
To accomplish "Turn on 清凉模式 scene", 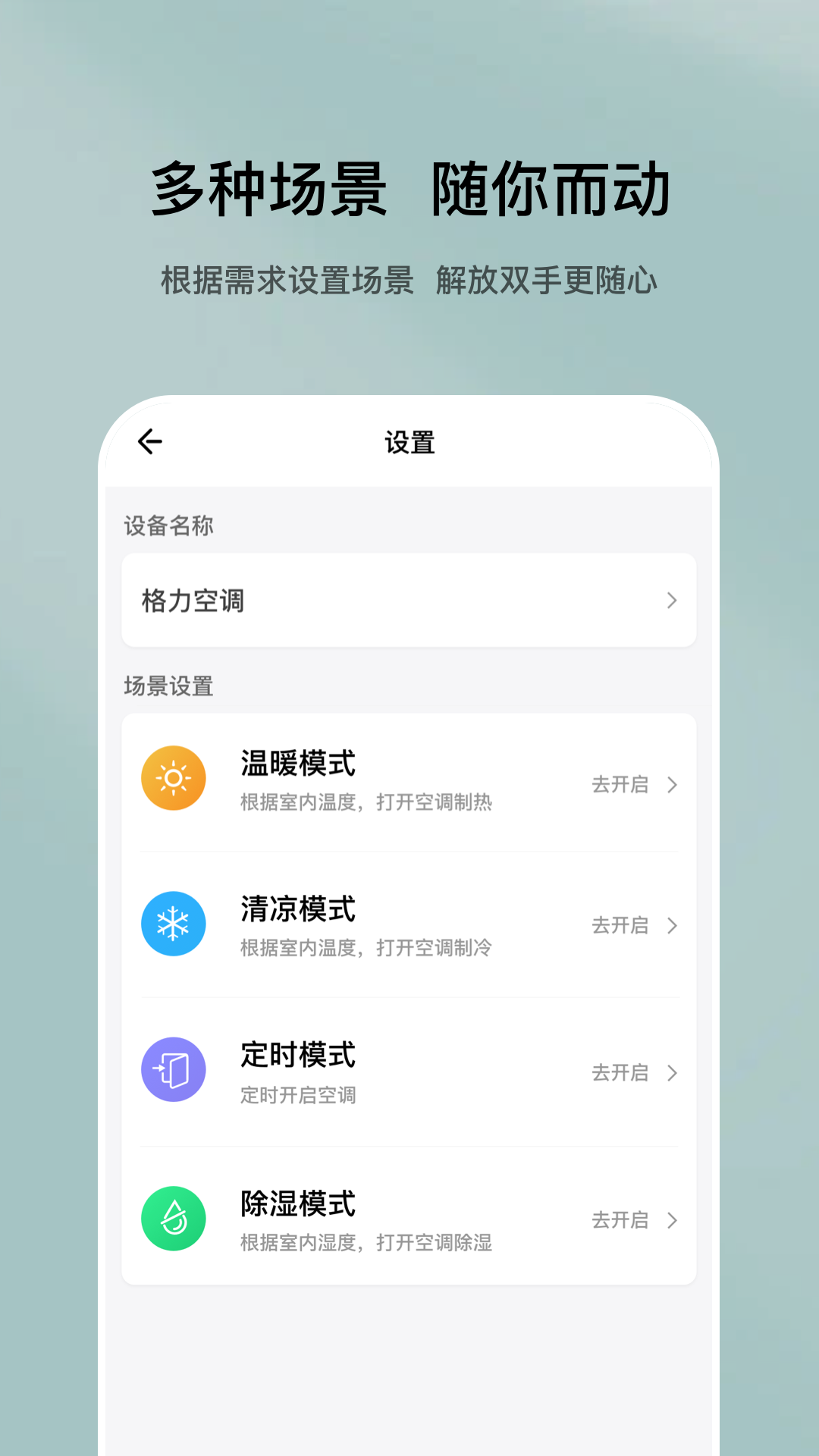I will 620,927.
